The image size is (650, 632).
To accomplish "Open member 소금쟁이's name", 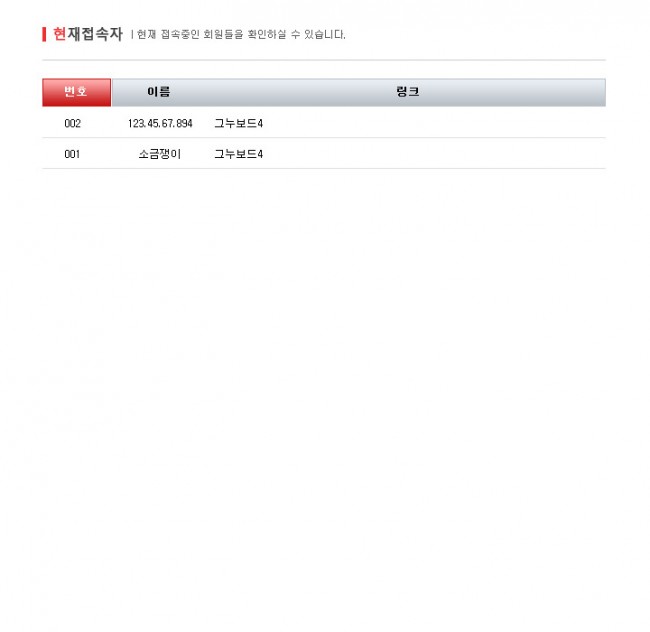I will 160,154.
